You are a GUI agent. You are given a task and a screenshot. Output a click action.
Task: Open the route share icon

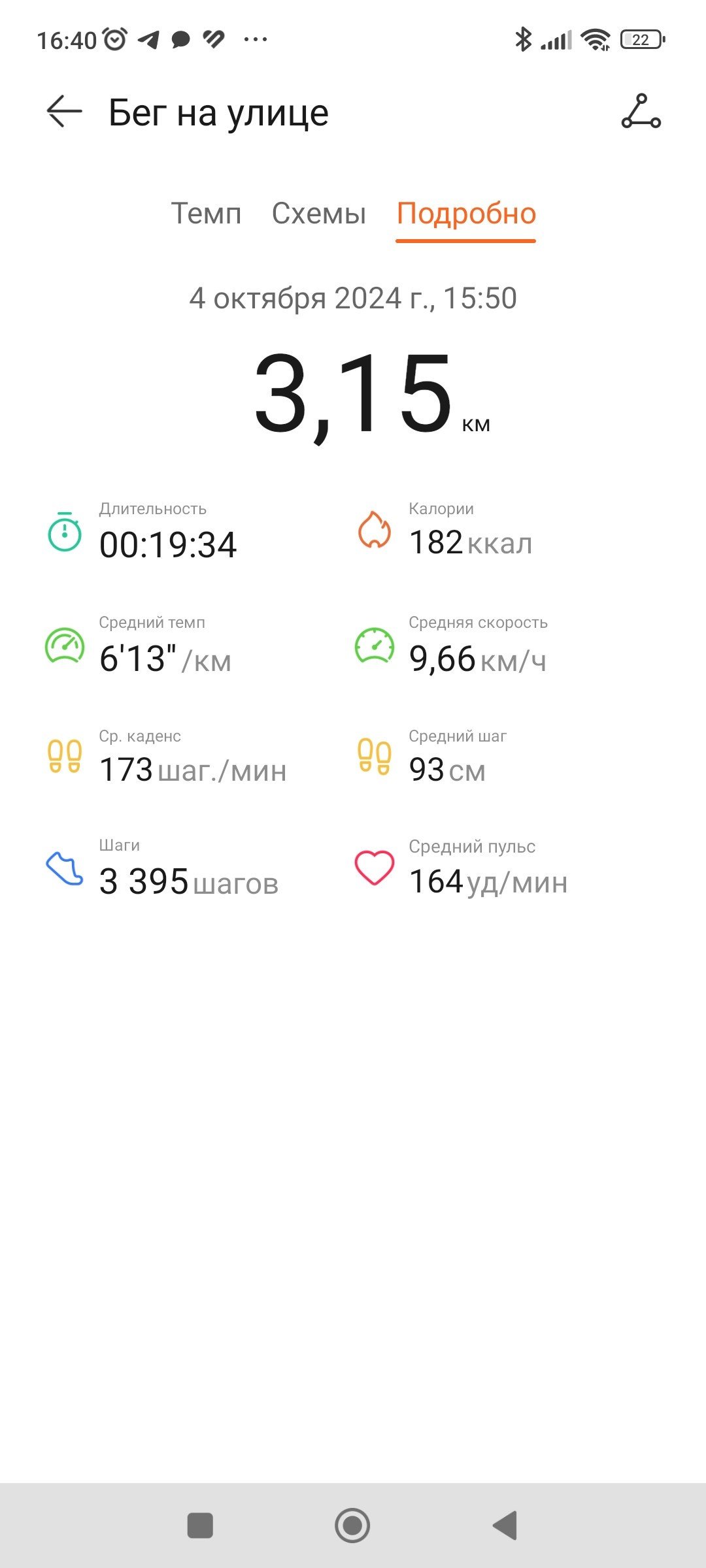pyautogui.click(x=641, y=112)
